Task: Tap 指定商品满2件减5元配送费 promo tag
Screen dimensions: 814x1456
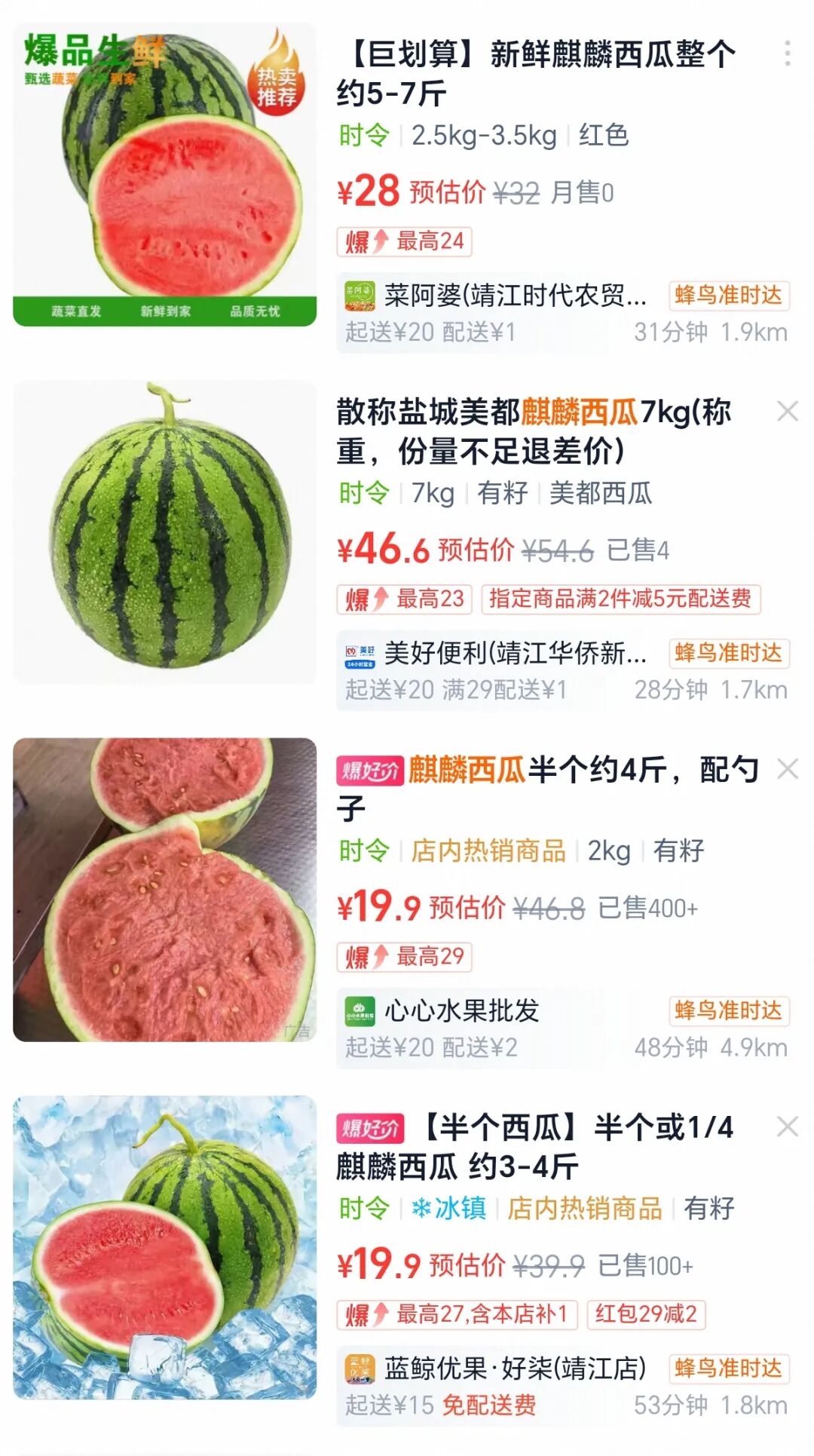Action: pyautogui.click(x=621, y=599)
